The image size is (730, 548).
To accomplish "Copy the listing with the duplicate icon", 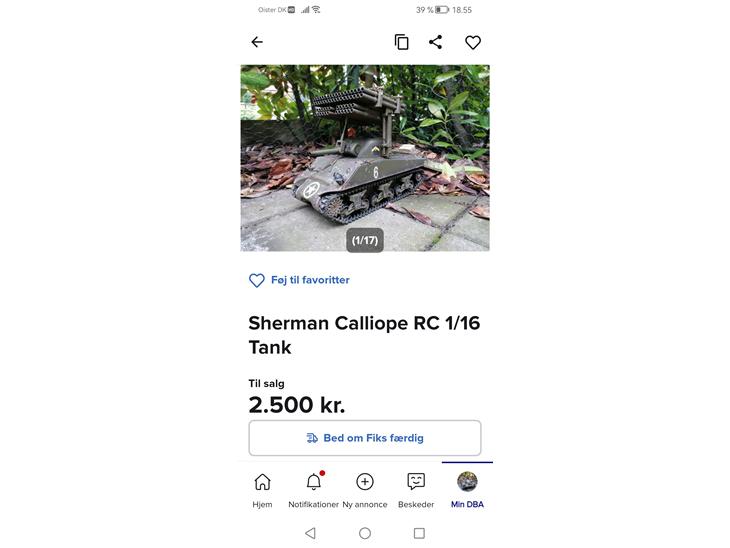I will (401, 42).
